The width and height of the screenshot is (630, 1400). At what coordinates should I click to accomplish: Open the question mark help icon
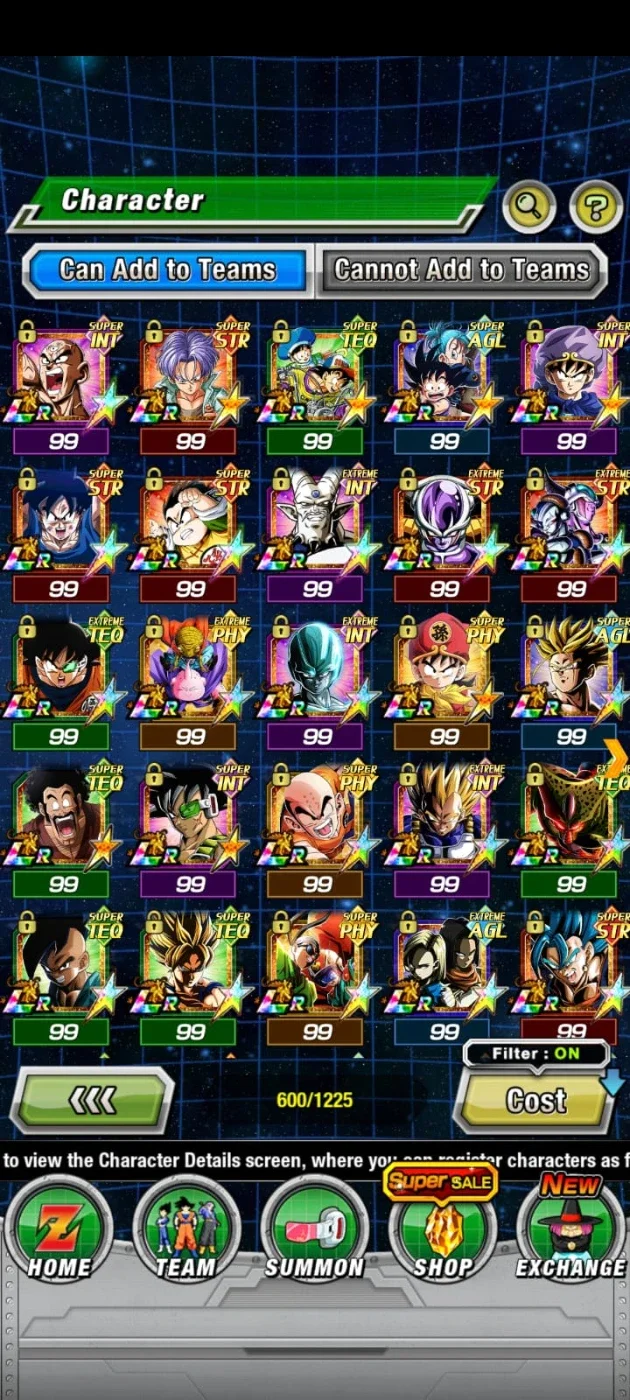(596, 207)
